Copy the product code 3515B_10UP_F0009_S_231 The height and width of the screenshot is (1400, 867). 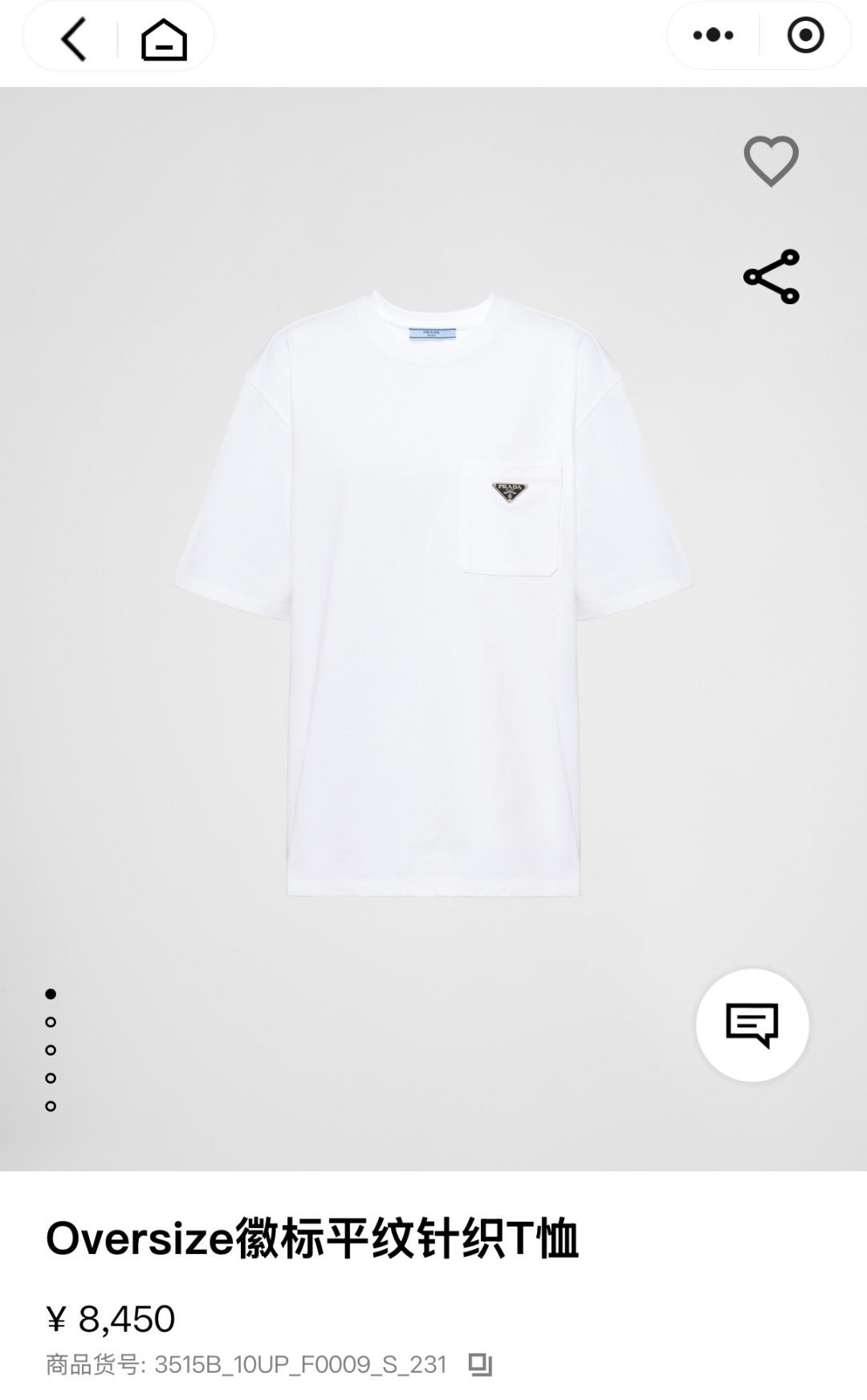tap(480, 1364)
